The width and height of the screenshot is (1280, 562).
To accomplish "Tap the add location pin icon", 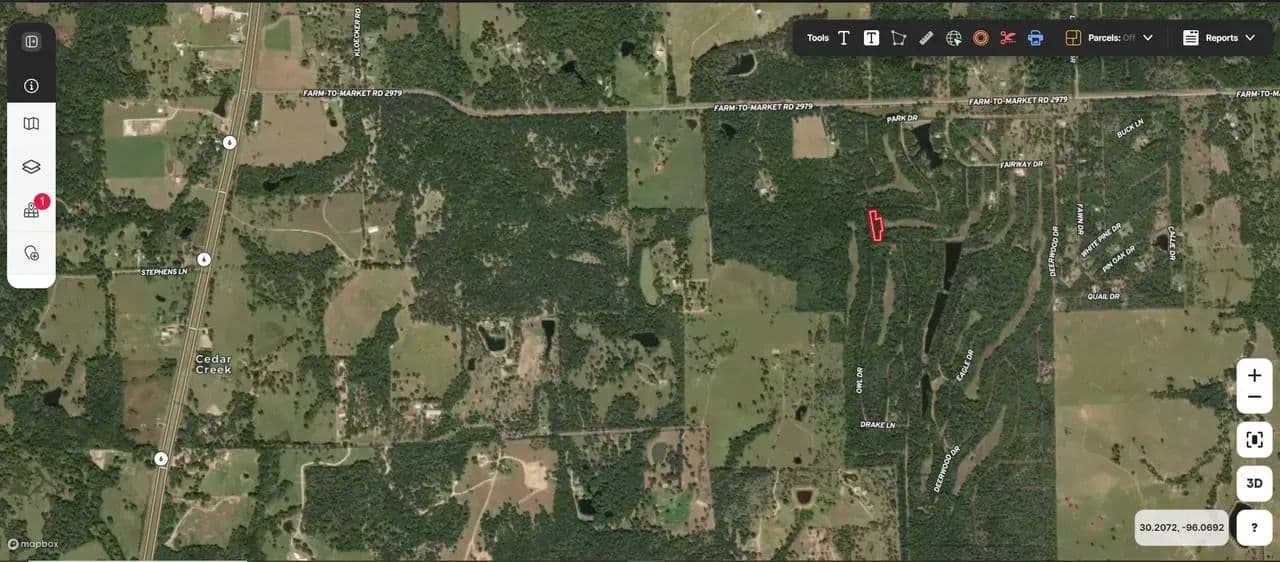I will [x=31, y=253].
